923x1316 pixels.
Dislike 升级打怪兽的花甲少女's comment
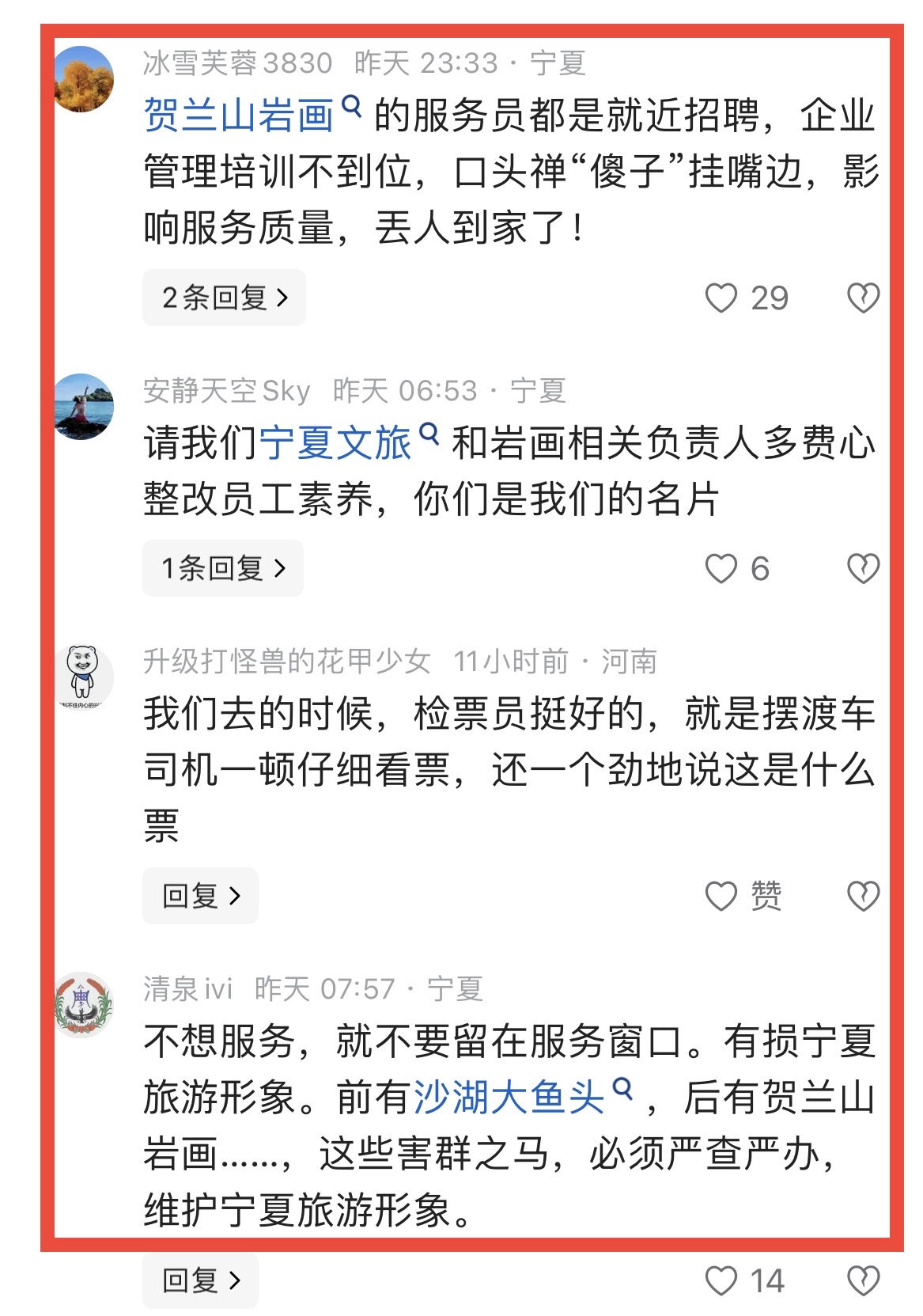(x=863, y=897)
